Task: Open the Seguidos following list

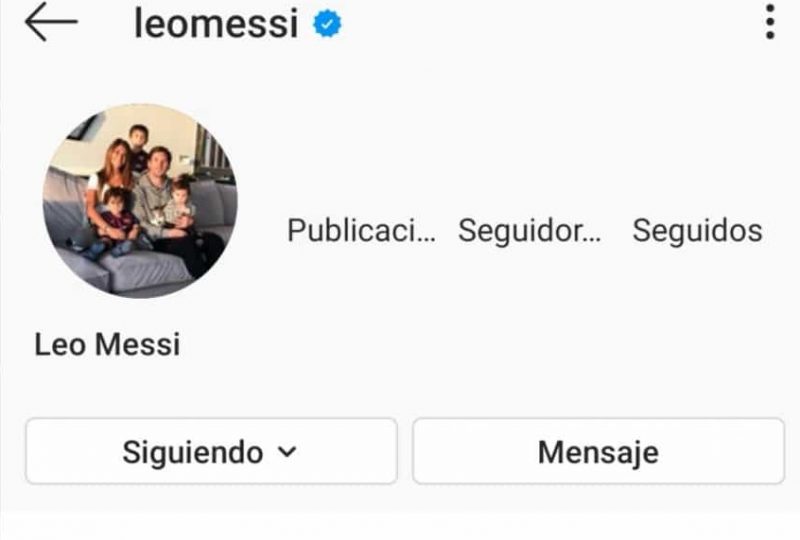Action: click(697, 231)
